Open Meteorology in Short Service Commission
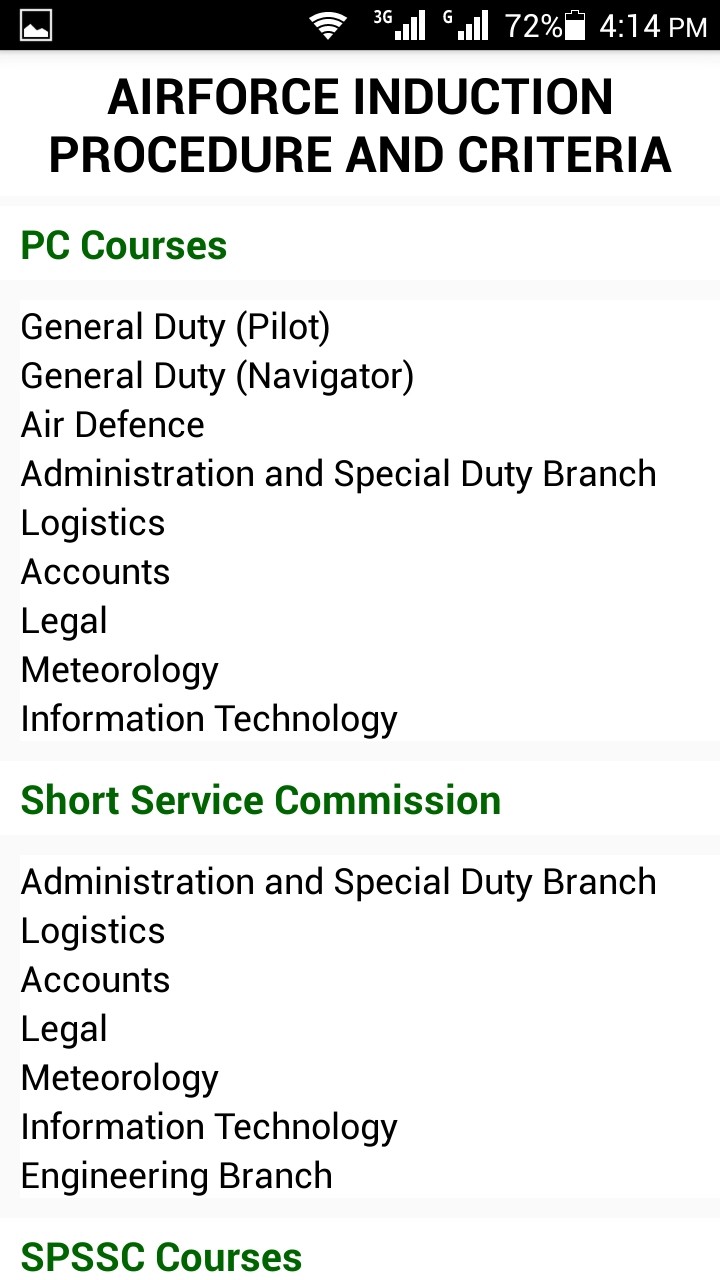The image size is (720, 1280). tap(119, 1078)
